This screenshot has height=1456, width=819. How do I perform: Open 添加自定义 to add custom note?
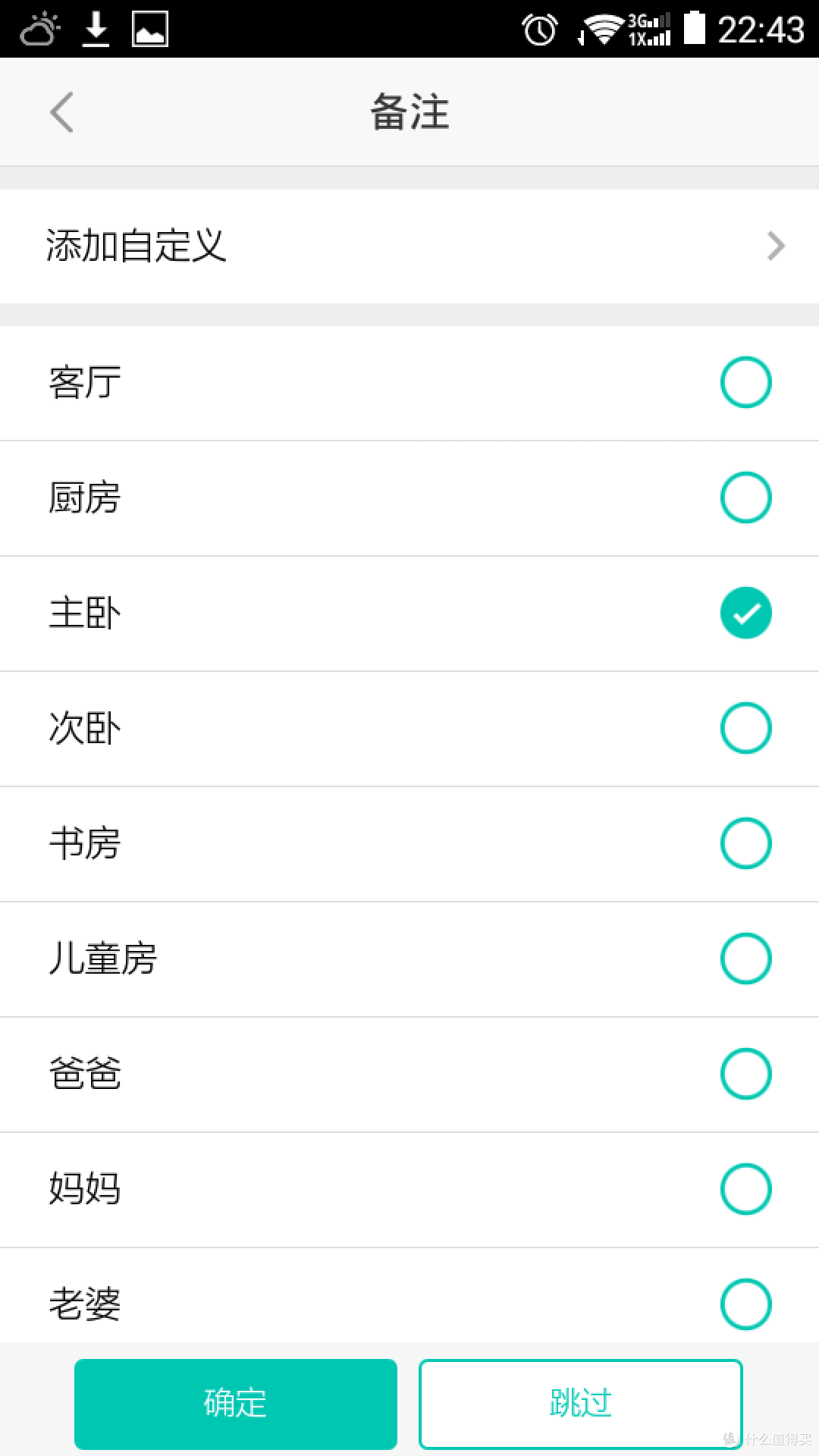click(x=409, y=246)
